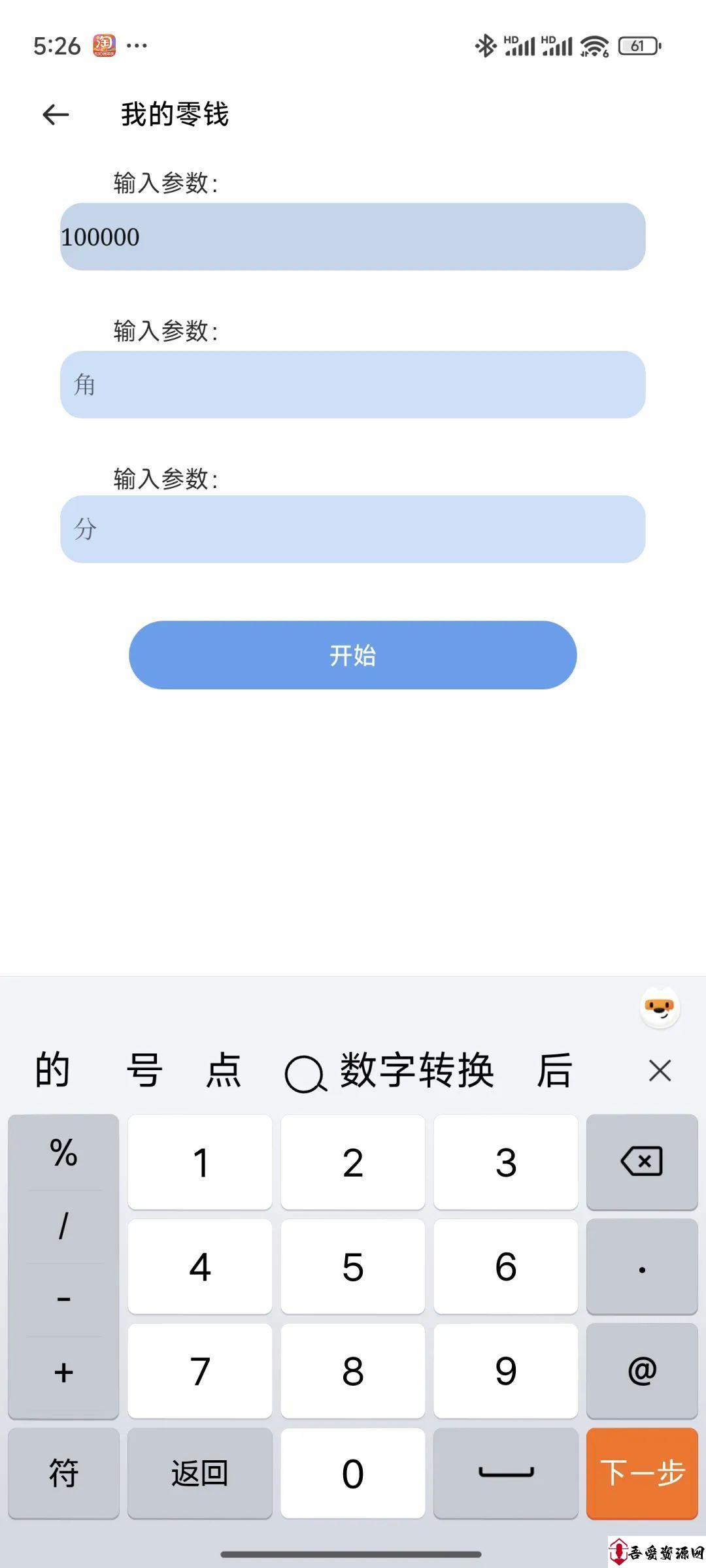The image size is (706, 1568).
Task: Tap the 0 key
Action: click(353, 1473)
